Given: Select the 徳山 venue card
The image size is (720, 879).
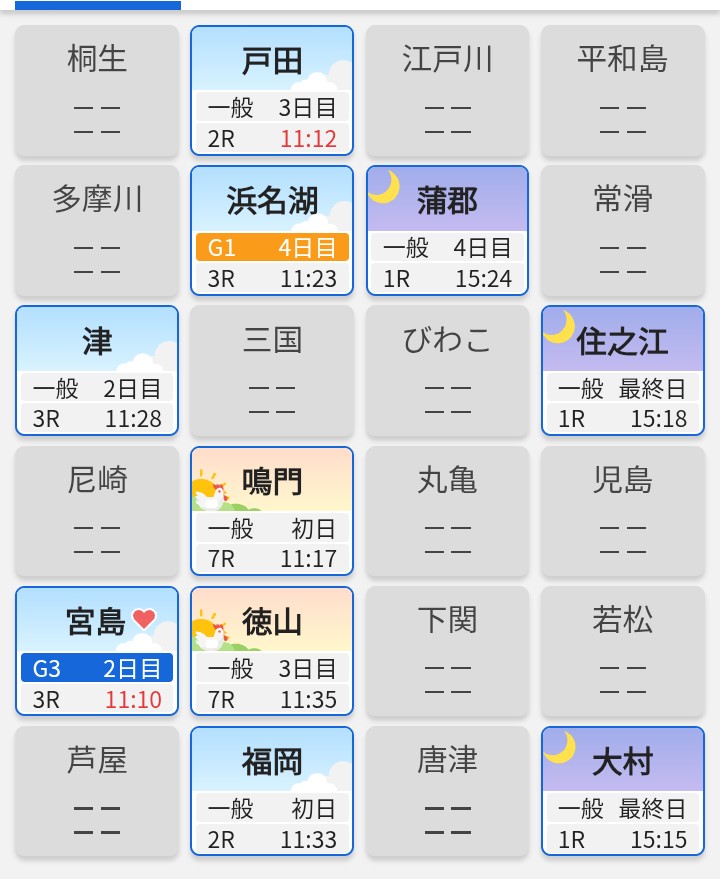Looking at the screenshot, I should (272, 651).
